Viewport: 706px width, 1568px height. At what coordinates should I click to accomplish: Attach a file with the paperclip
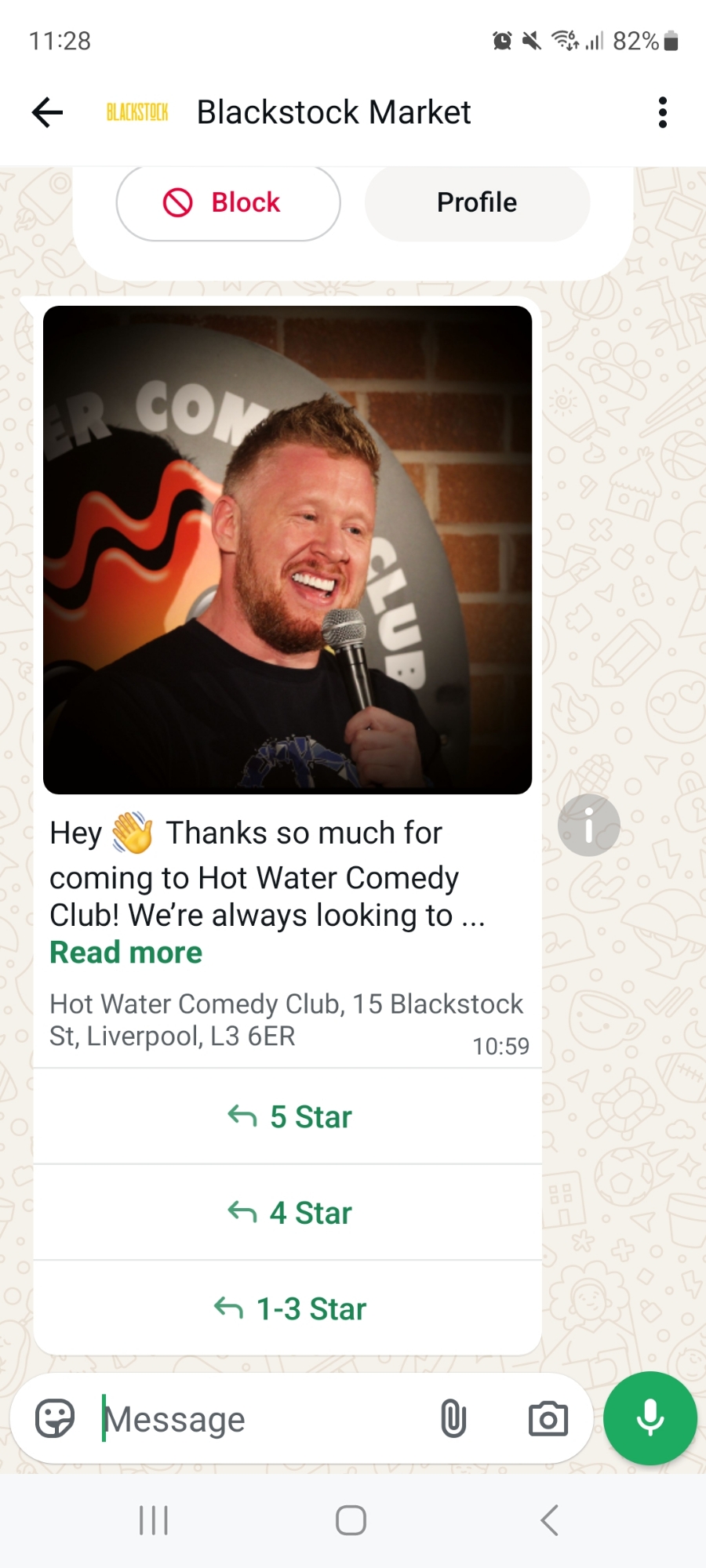(x=453, y=1418)
